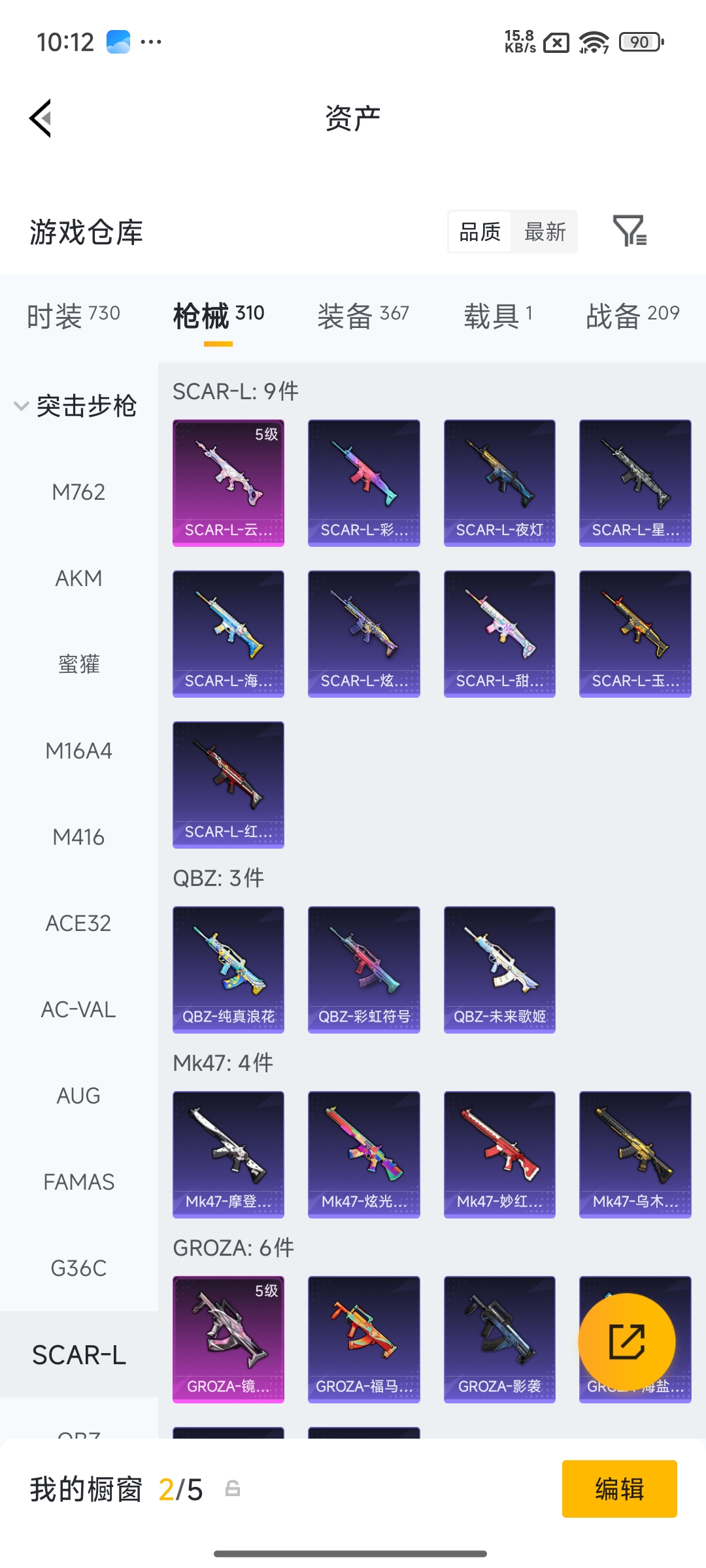This screenshot has width=706, height=1568.
Task: Go back using the top-left arrow
Action: click(x=41, y=118)
